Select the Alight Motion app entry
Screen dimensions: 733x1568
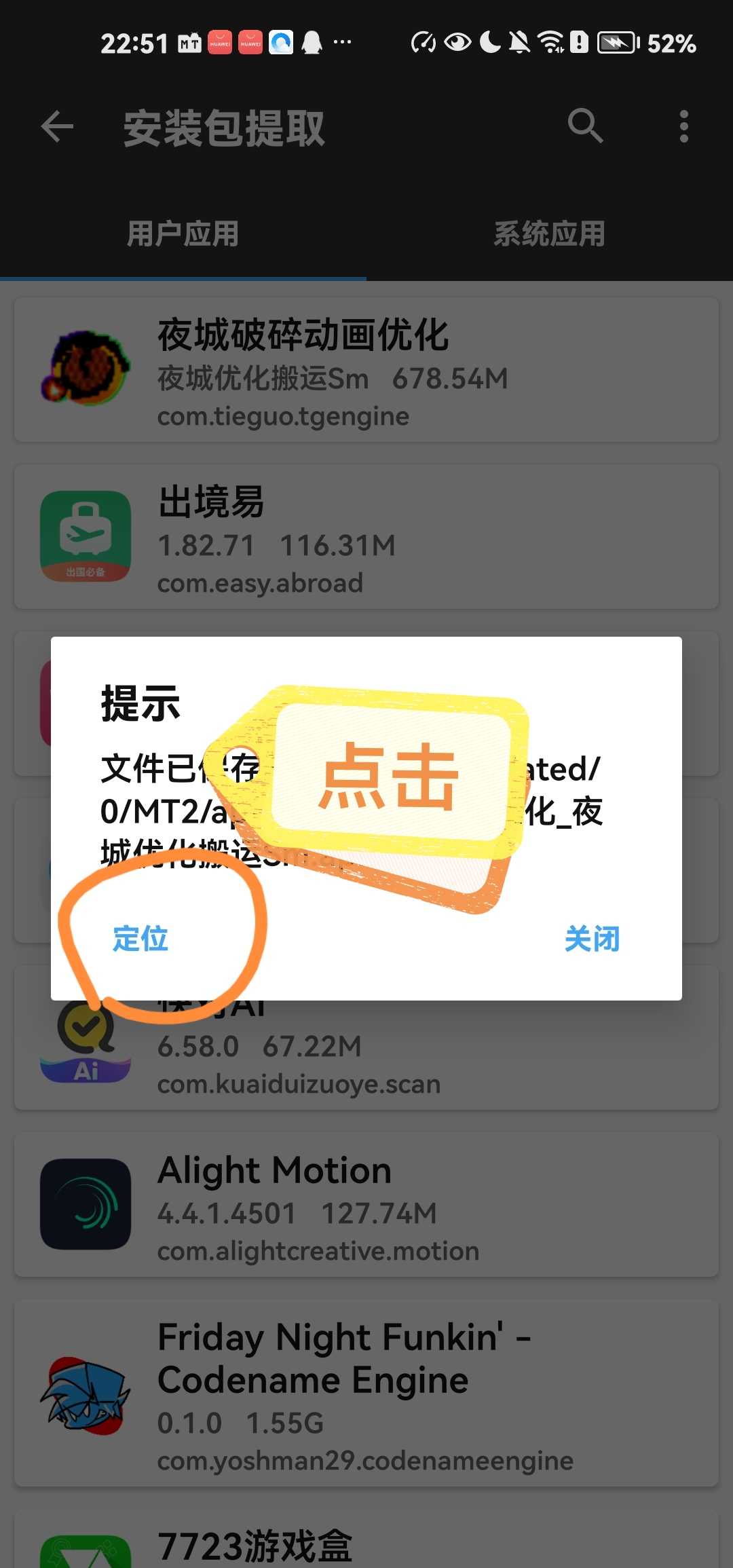tap(366, 1205)
